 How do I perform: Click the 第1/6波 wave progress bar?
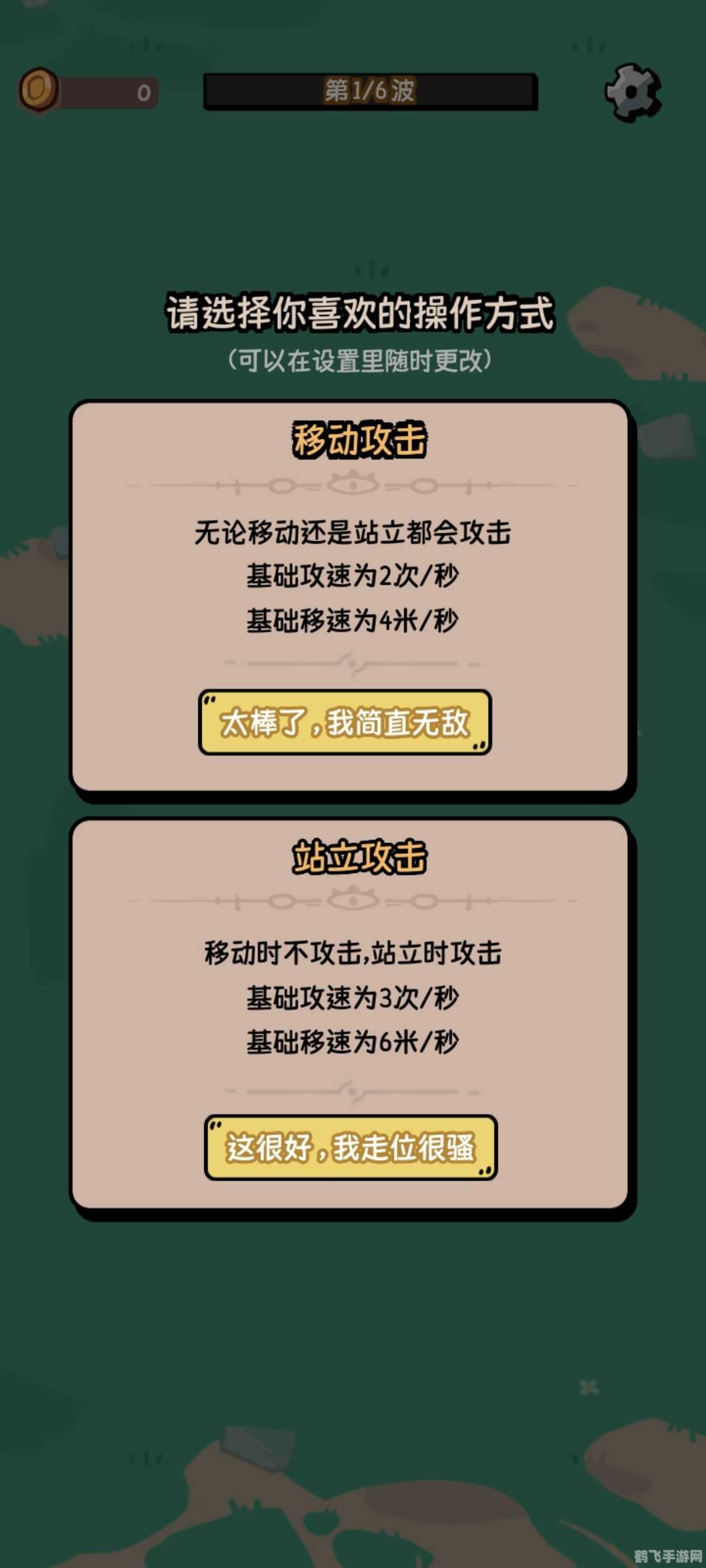369,91
